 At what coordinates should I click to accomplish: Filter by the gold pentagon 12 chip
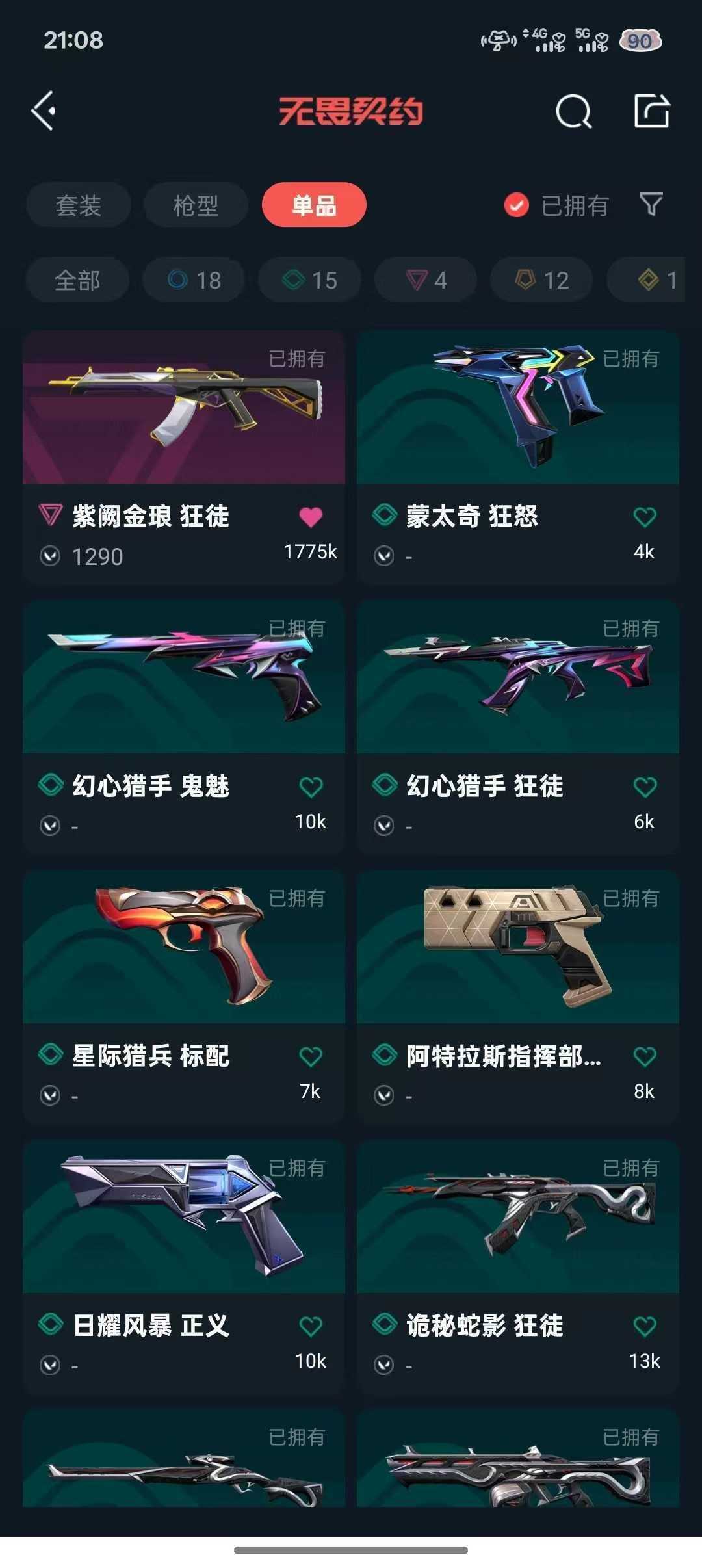(541, 280)
